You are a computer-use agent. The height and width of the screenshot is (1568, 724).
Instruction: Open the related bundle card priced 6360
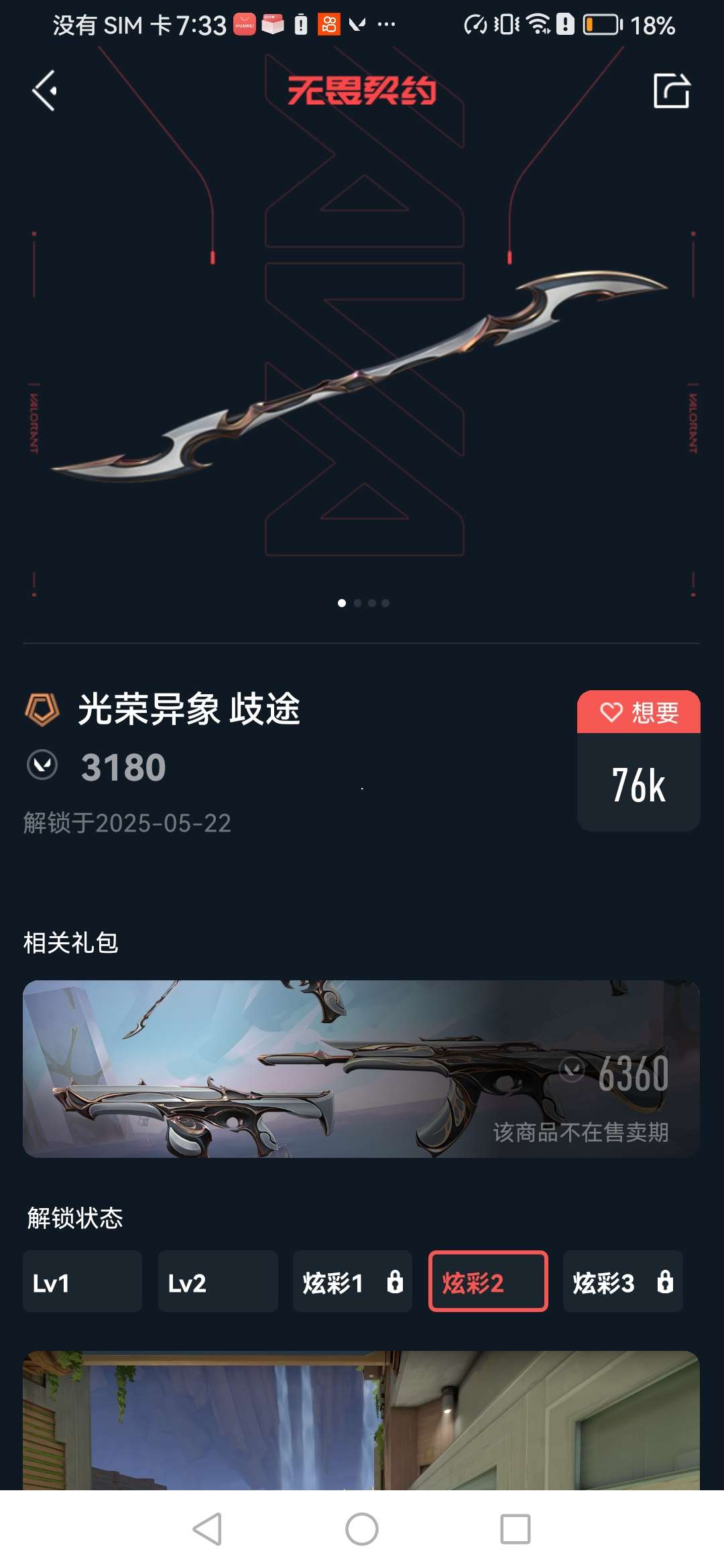point(361,1069)
